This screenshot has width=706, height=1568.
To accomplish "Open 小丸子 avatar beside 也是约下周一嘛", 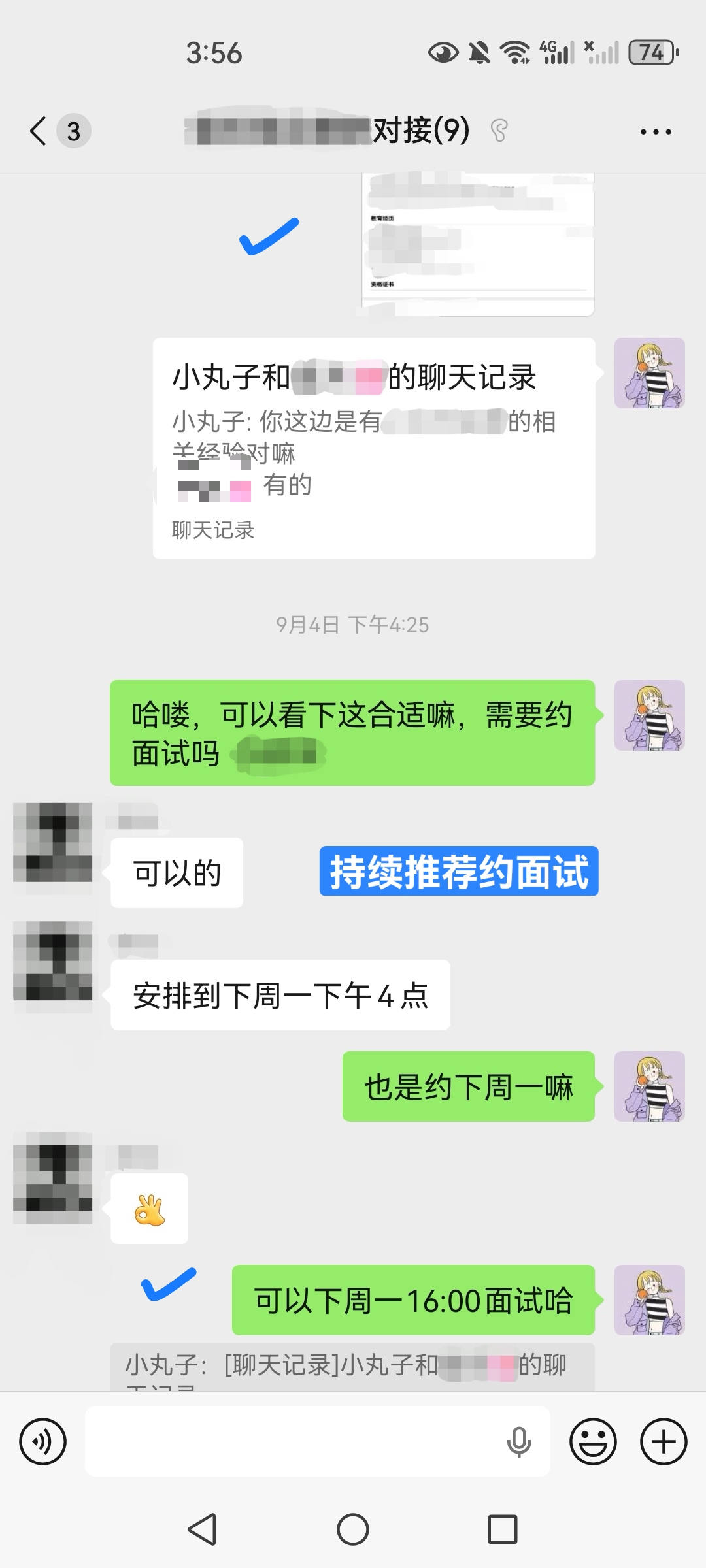I will (x=650, y=1086).
